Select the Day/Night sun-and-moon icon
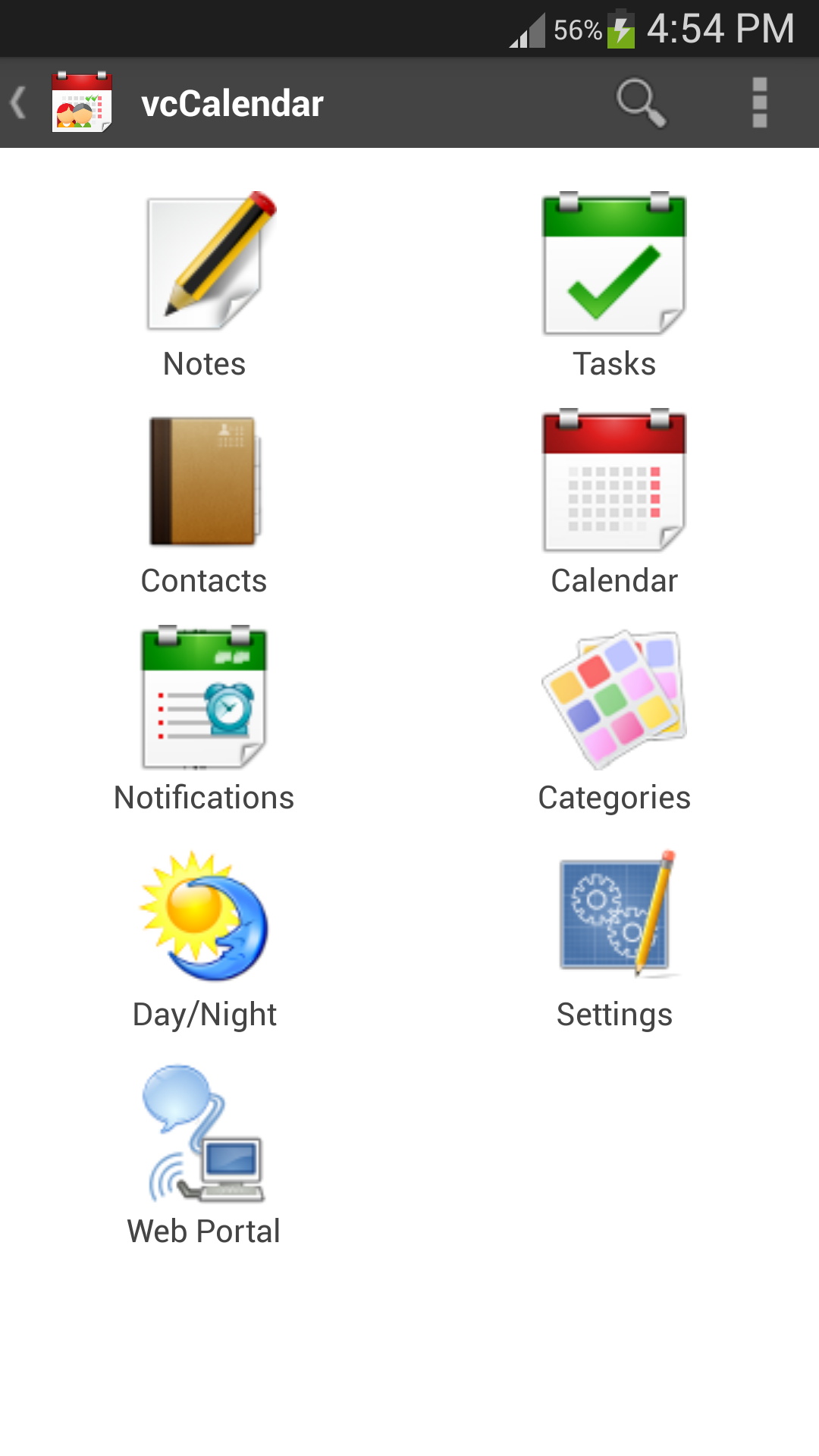This screenshot has width=819, height=1456. pos(203,914)
